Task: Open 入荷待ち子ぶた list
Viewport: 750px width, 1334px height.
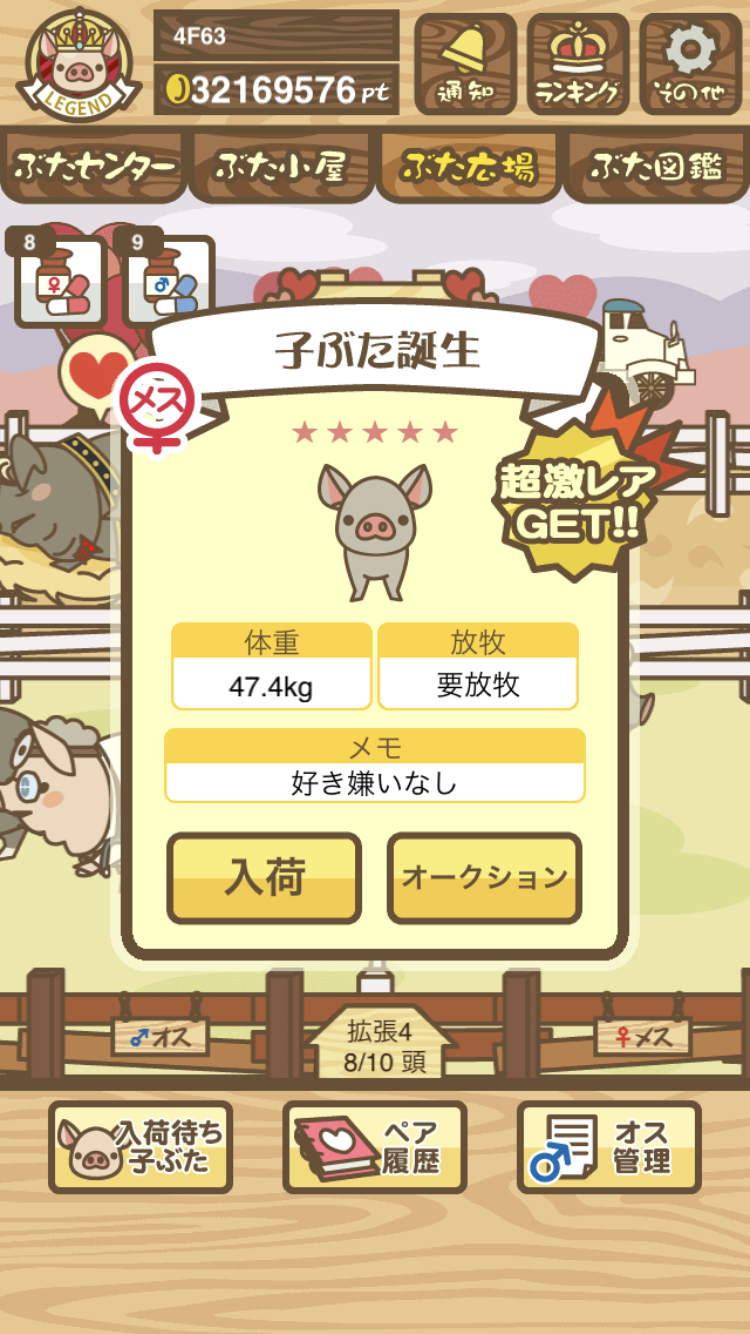Action: click(141, 1147)
